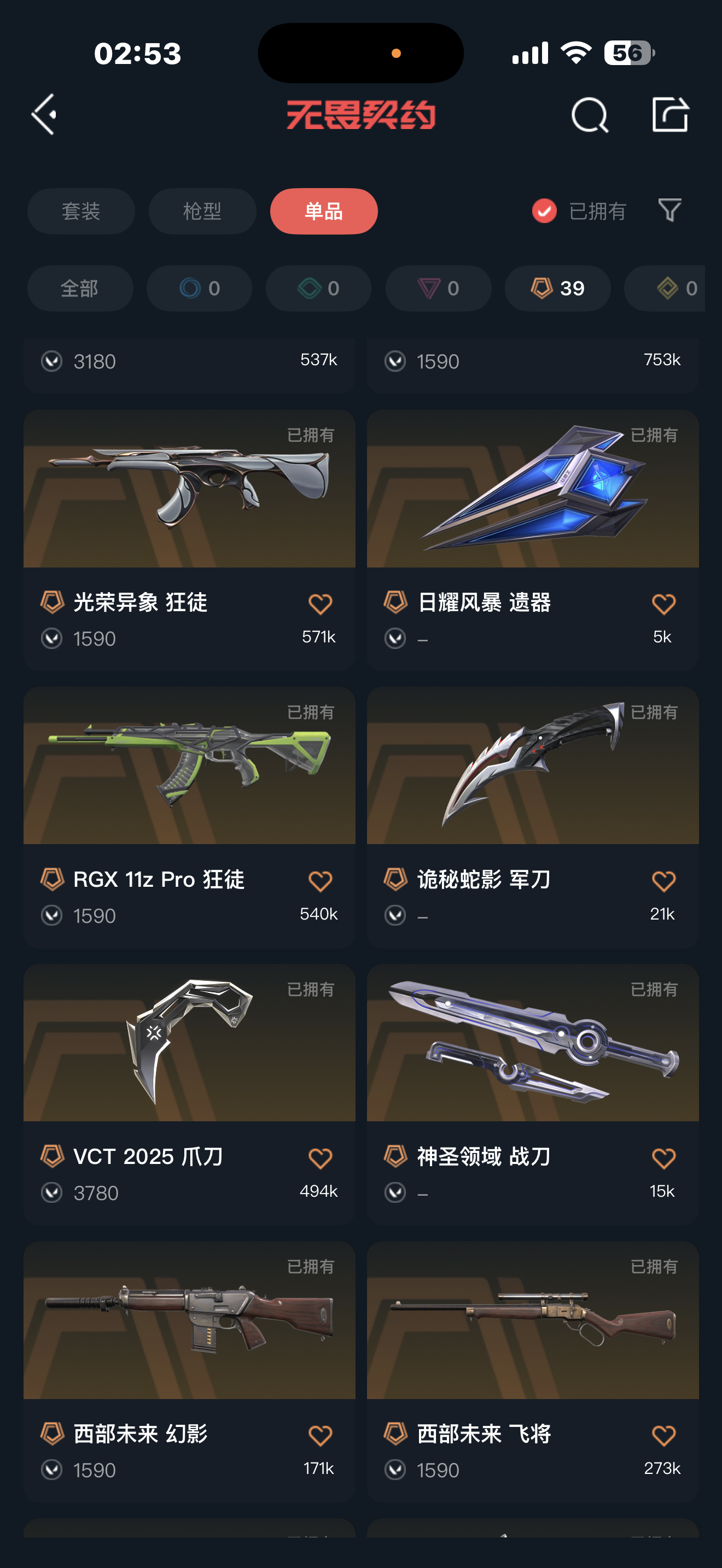The image size is (722, 1568).
Task: Open the search icon in the header
Action: [589, 114]
